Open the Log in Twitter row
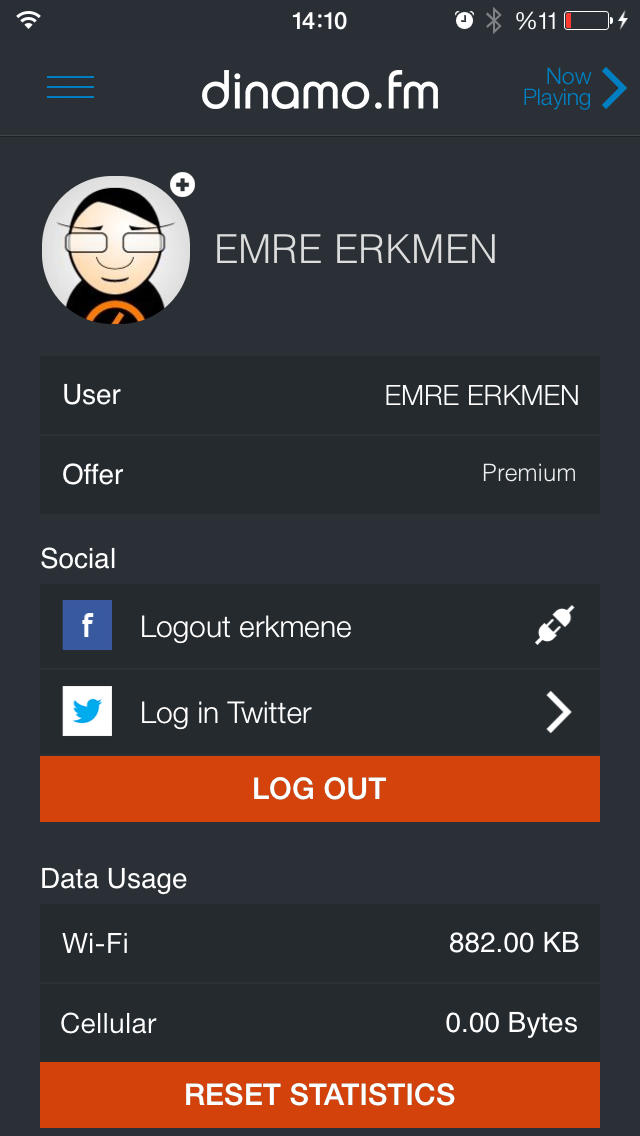Image resolution: width=640 pixels, height=1136 pixels. [x=320, y=713]
